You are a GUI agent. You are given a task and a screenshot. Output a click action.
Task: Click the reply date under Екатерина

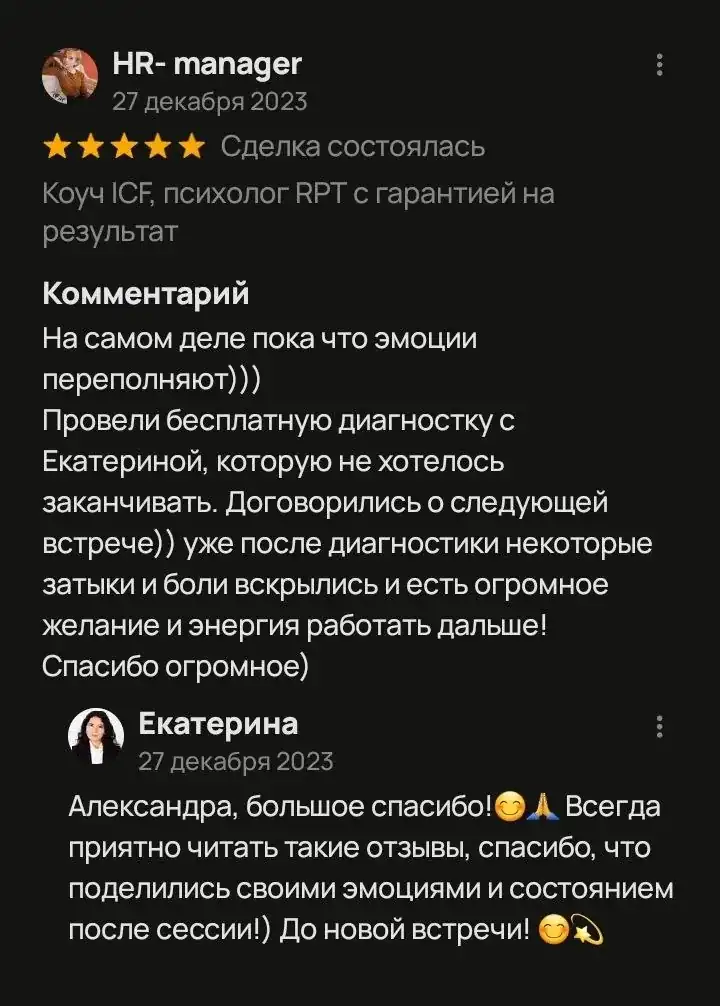coord(236,761)
